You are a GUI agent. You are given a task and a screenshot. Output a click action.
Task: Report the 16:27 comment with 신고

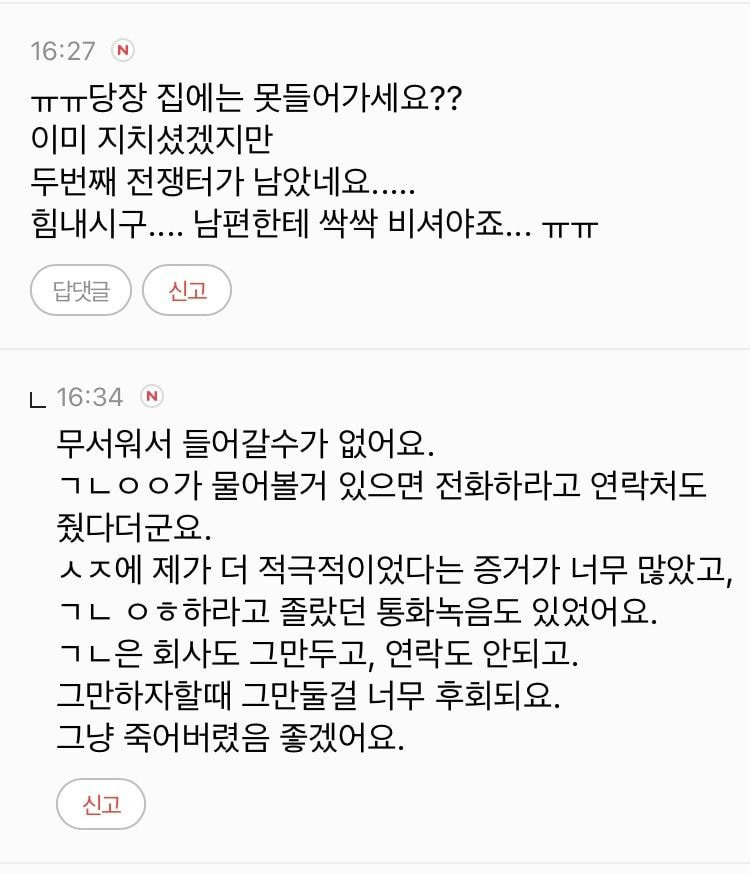[187, 291]
